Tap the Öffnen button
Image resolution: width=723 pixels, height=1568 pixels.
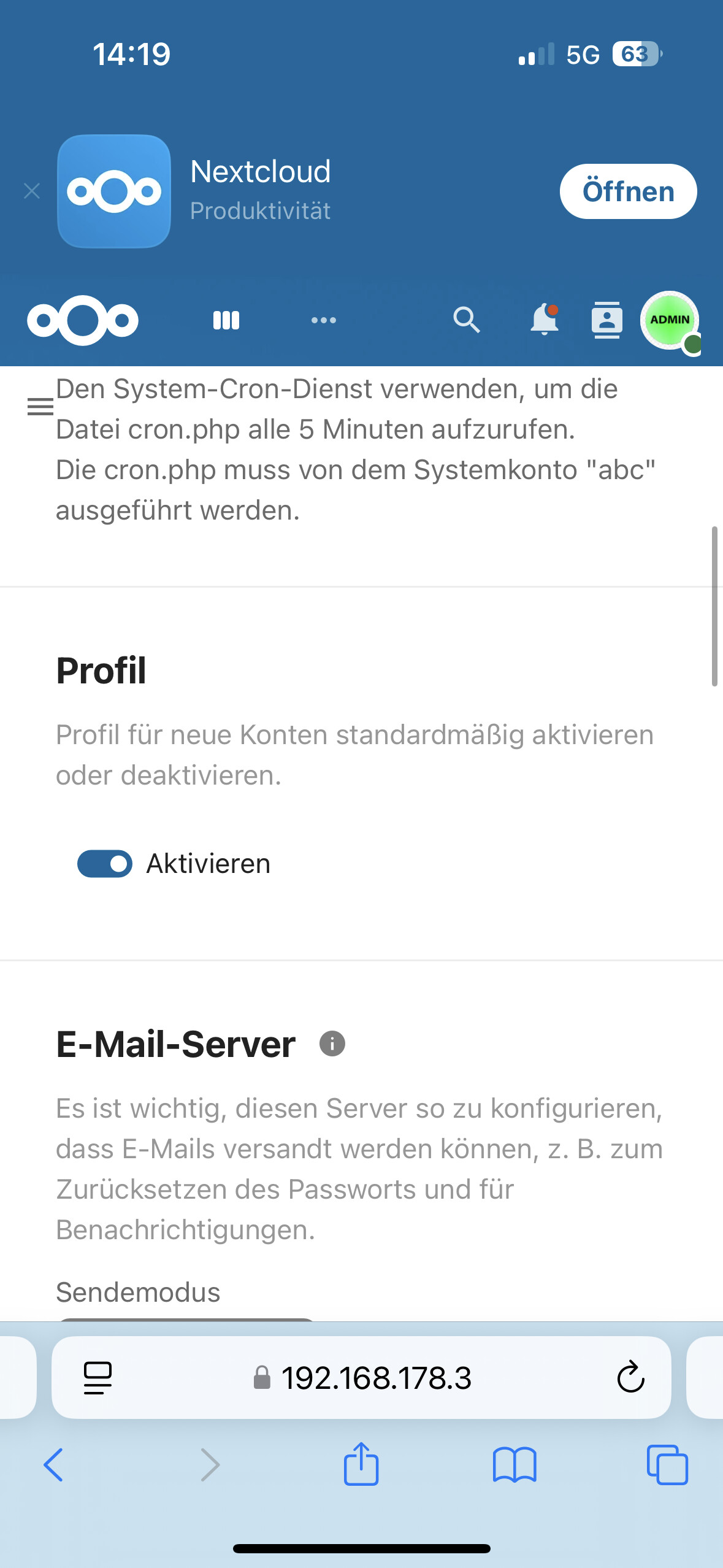point(627,191)
